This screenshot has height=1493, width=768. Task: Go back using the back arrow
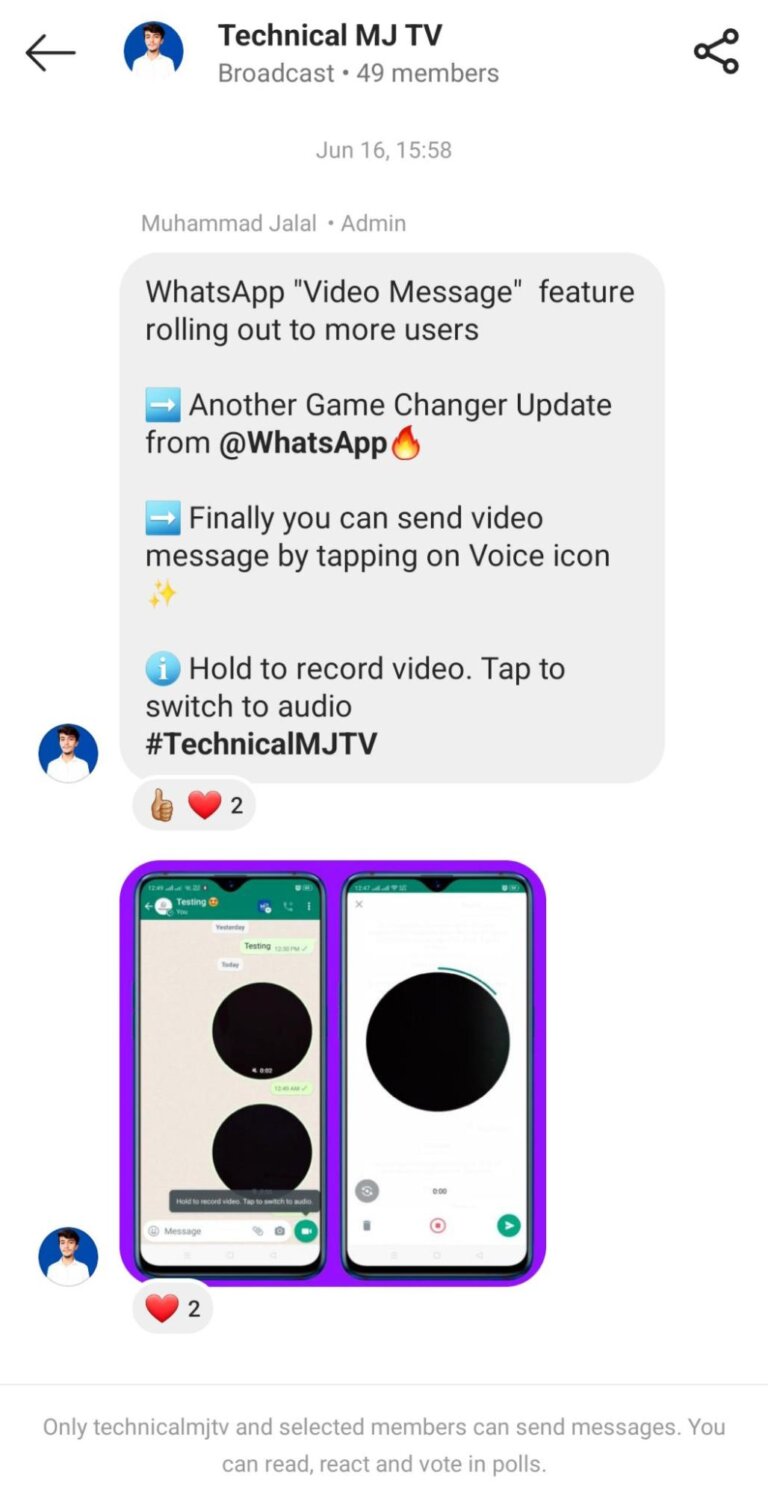[49, 52]
